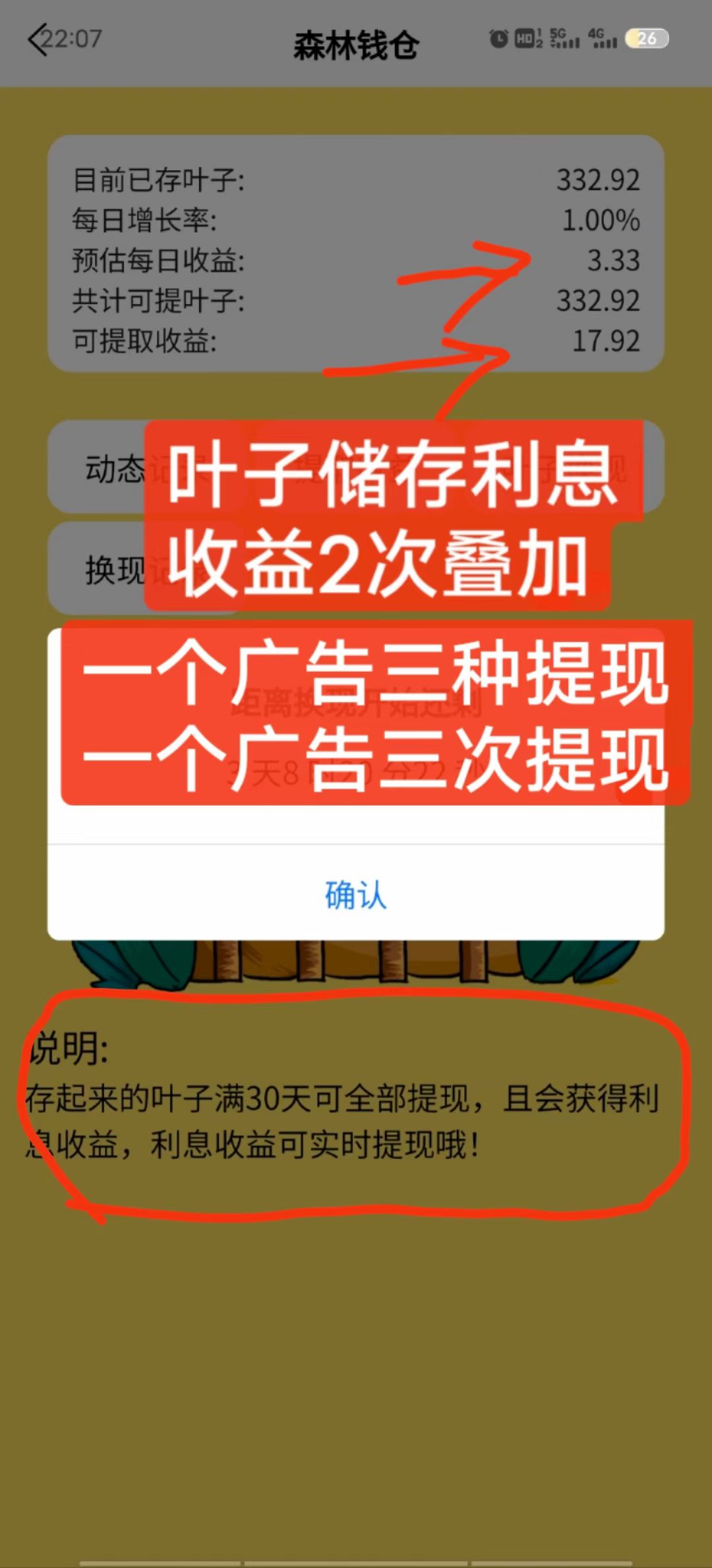Go back from the 森林钱仓 page
The height and width of the screenshot is (1568, 712).
pos(38,40)
